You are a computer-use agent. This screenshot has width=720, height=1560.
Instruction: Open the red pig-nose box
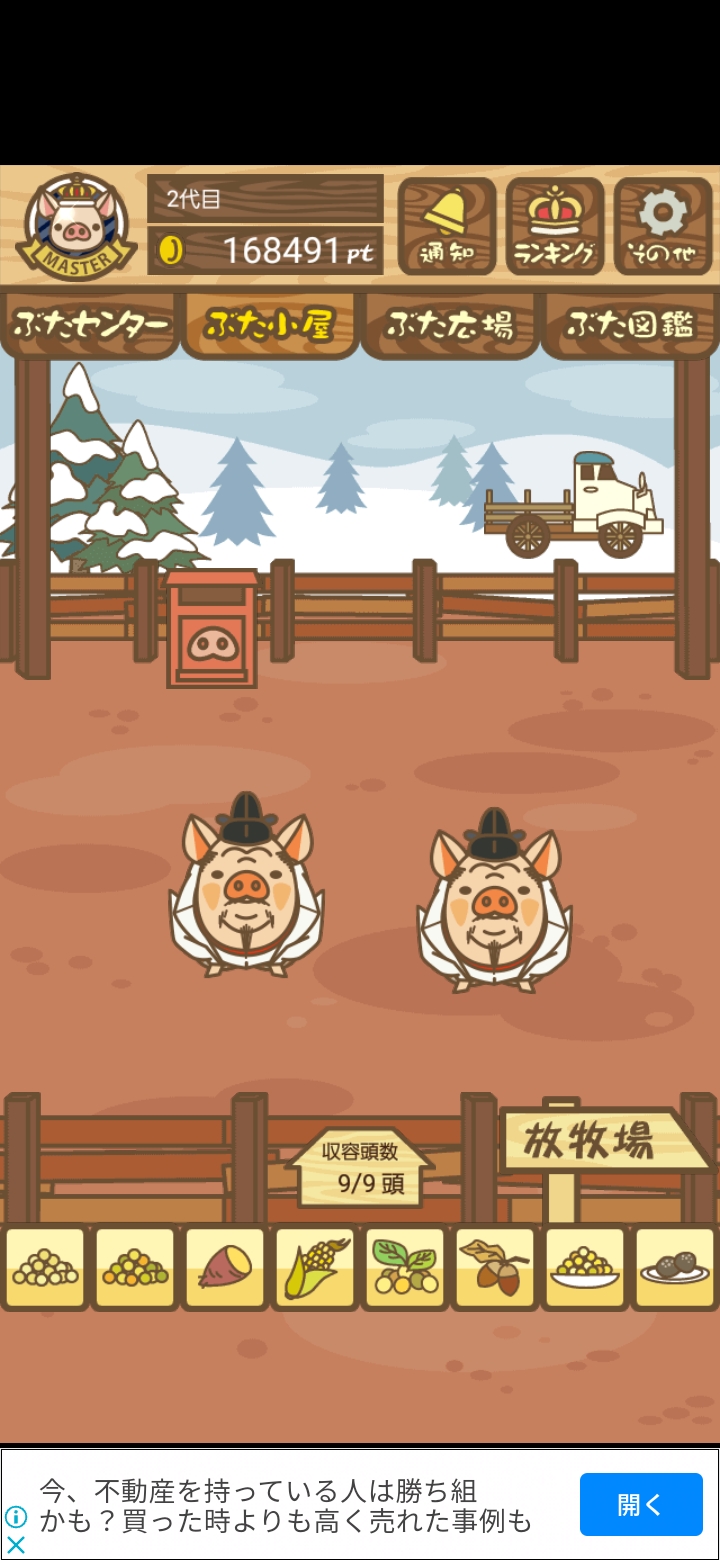point(211,632)
